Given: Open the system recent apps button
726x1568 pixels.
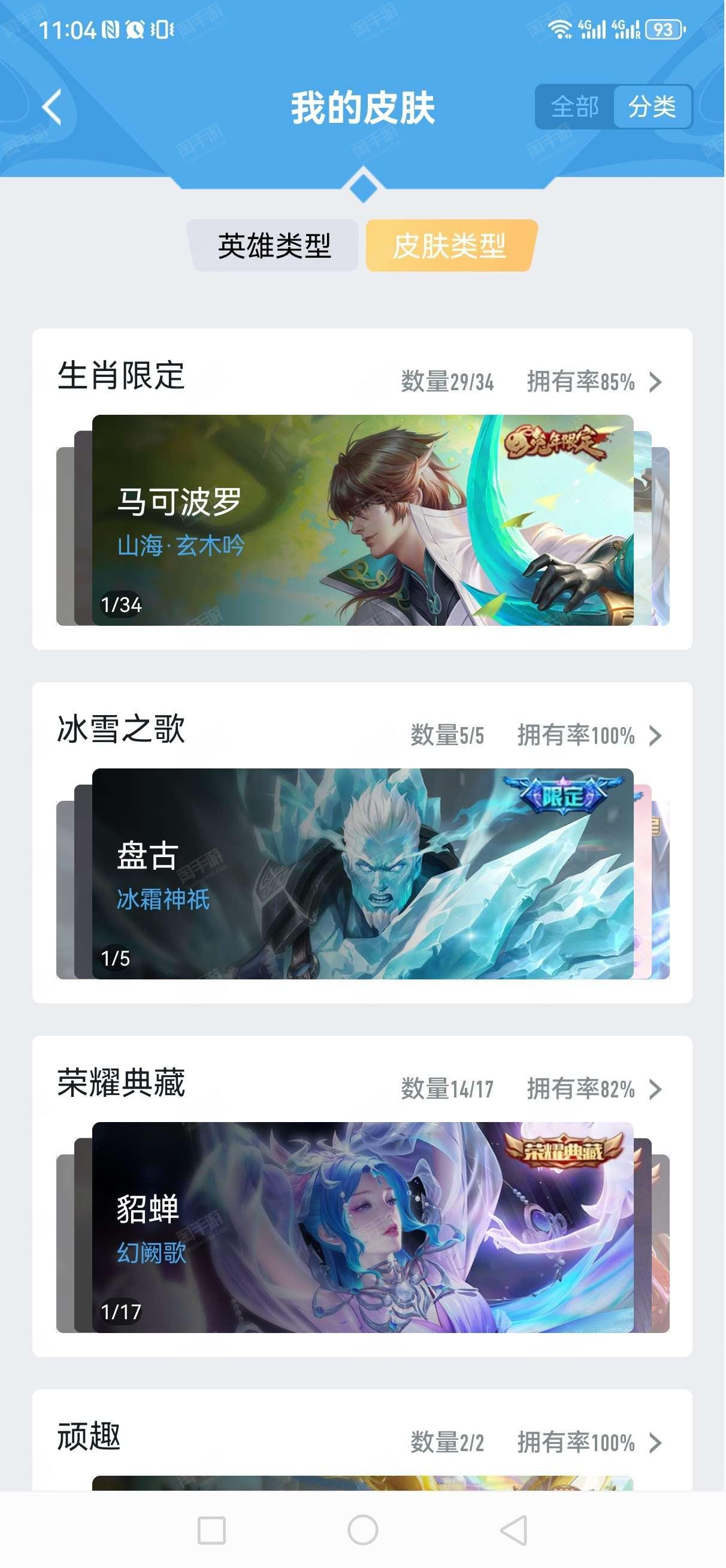Looking at the screenshot, I should coord(212,1530).
